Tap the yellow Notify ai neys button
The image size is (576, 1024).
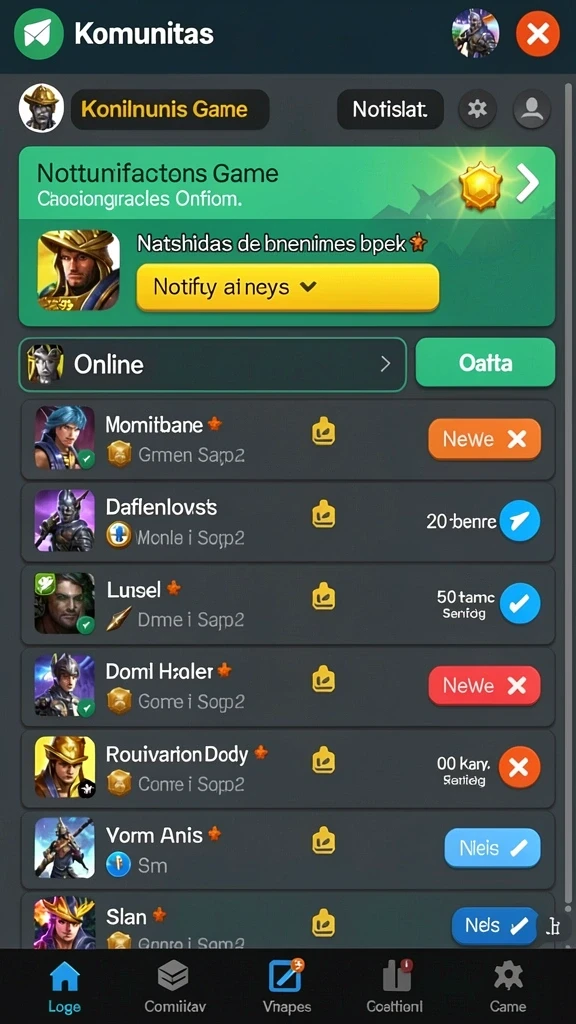(287, 287)
